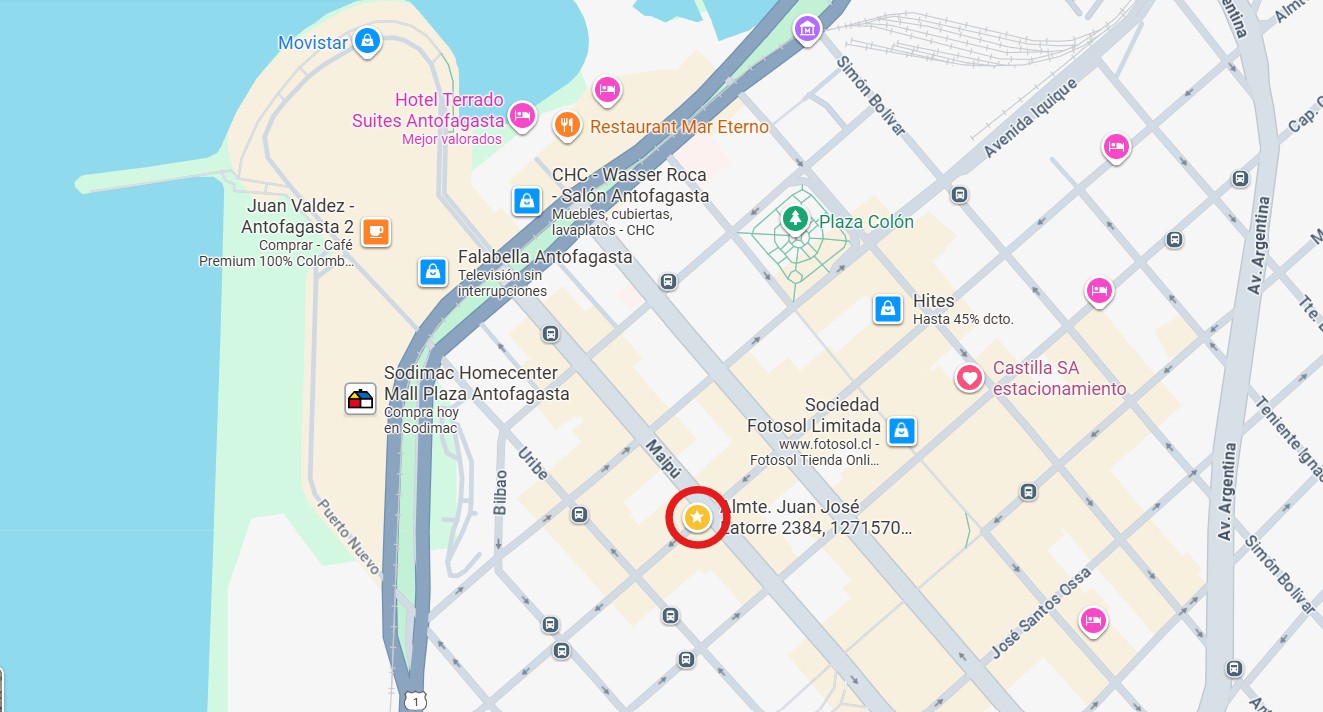The height and width of the screenshot is (712, 1323).
Task: Open the Restaurant Mar Eterno marker
Action: coord(567,125)
